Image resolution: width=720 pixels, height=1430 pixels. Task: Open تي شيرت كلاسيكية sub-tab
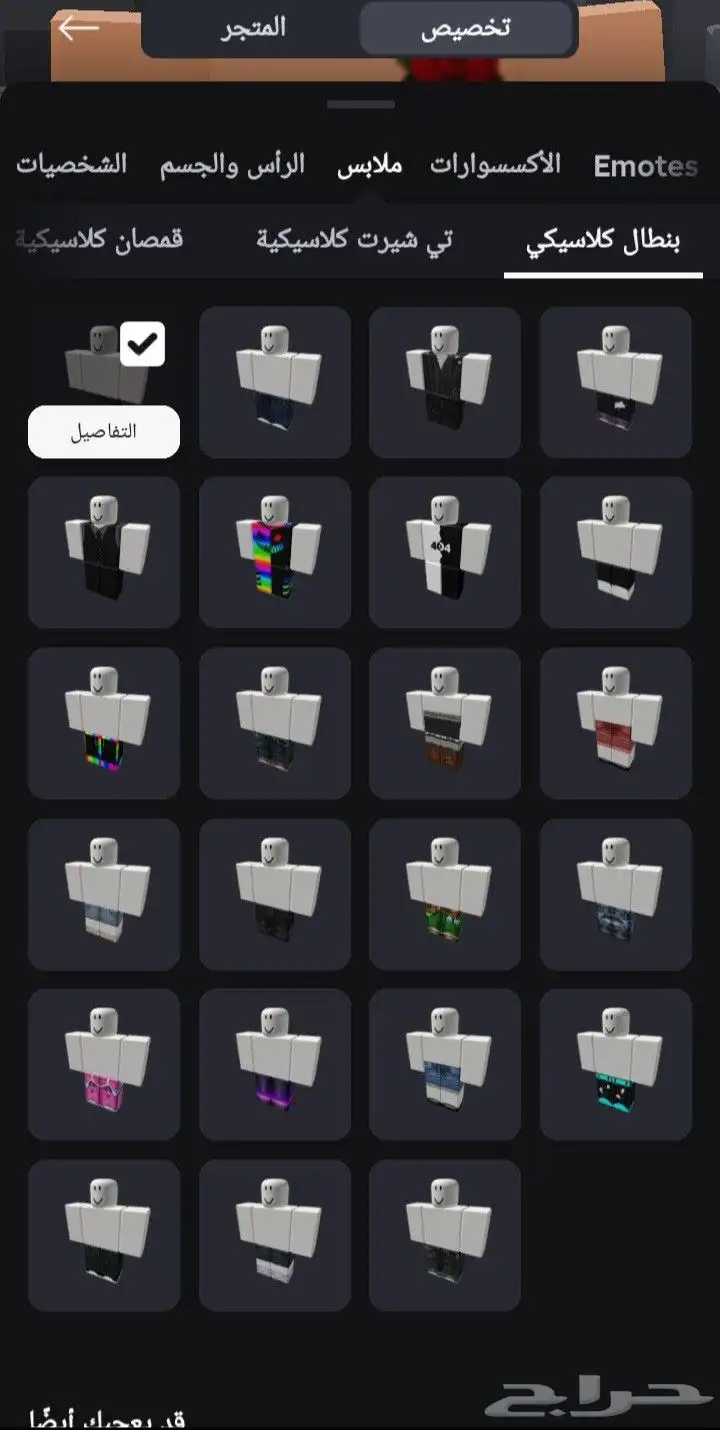355,241
